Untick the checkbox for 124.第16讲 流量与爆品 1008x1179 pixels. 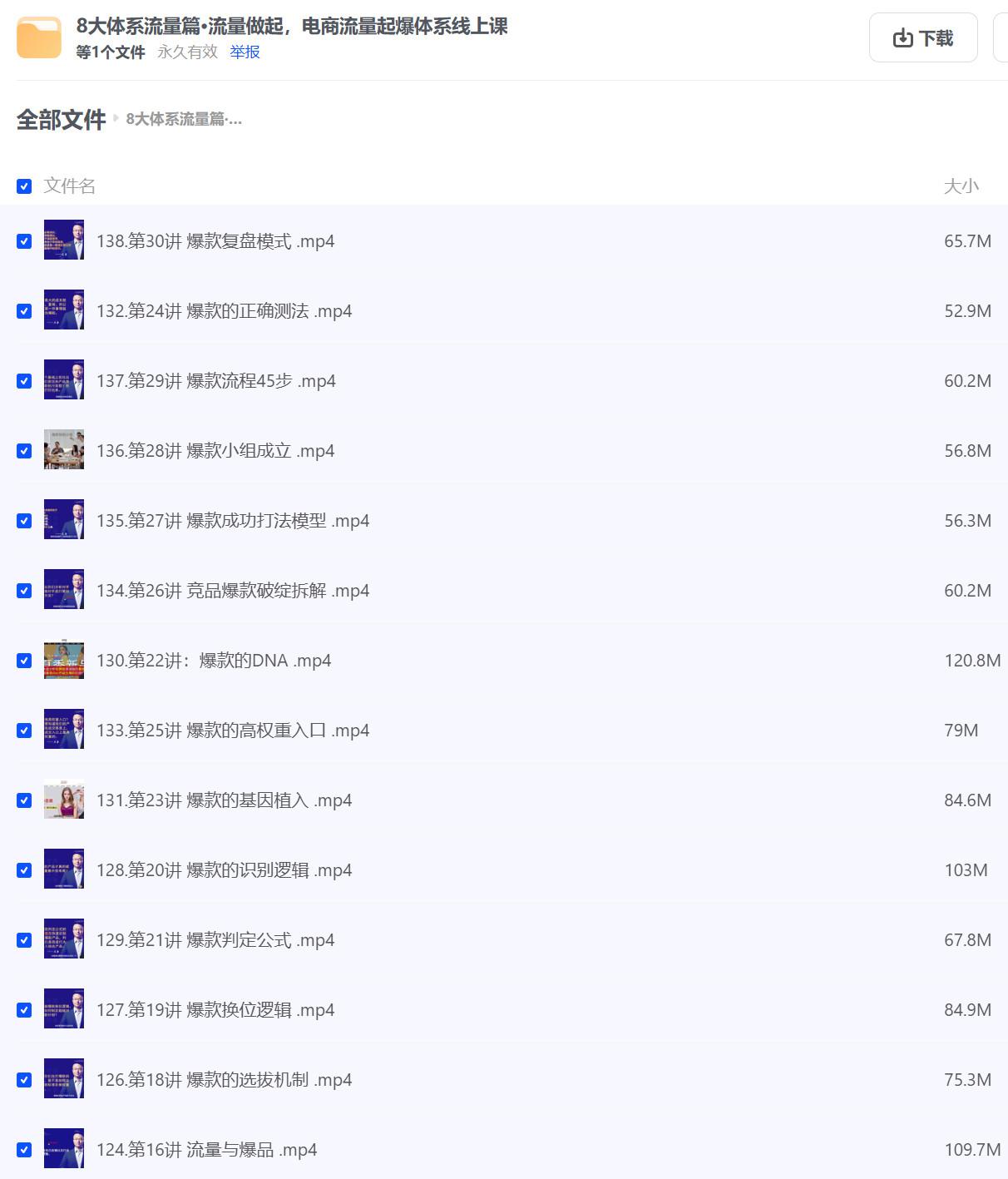click(x=24, y=1150)
